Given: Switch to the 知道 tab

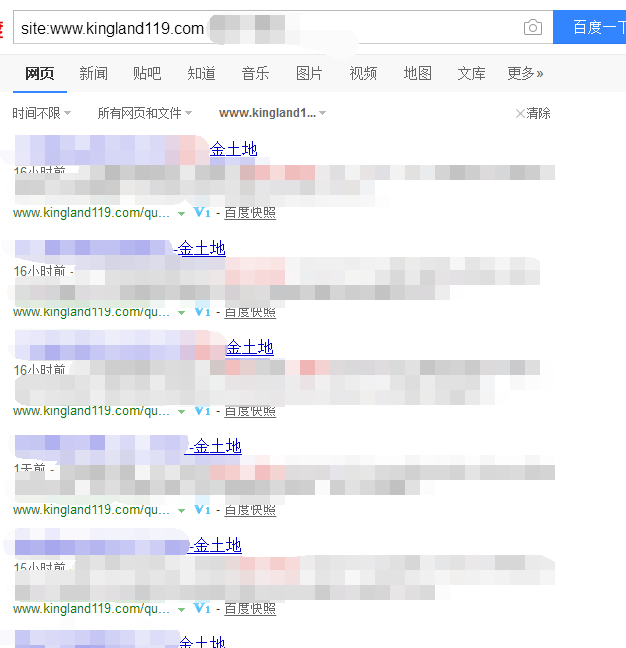Looking at the screenshot, I should click(x=201, y=73).
